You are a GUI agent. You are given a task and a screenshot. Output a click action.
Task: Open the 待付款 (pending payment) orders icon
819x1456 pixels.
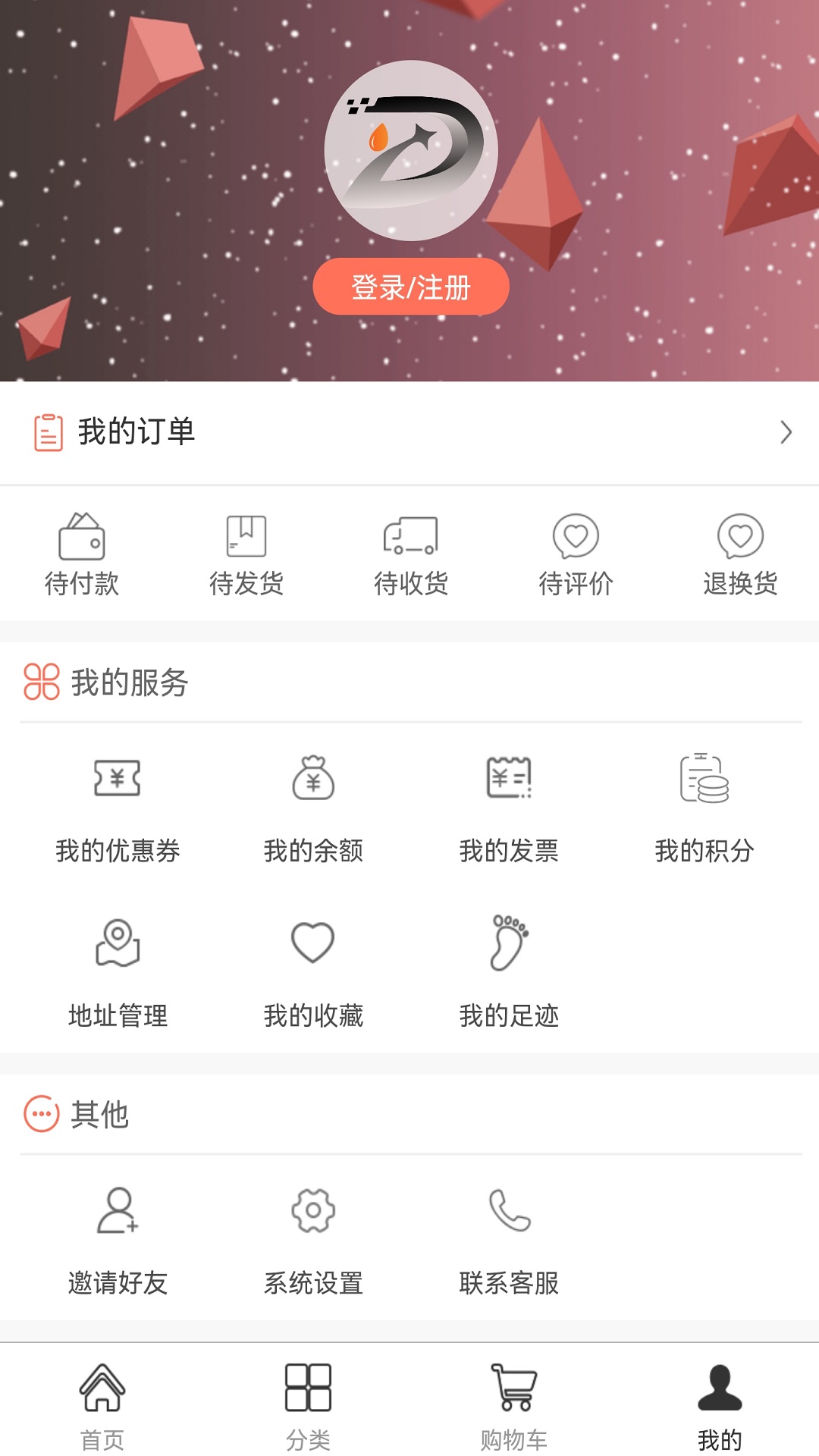pos(82,538)
